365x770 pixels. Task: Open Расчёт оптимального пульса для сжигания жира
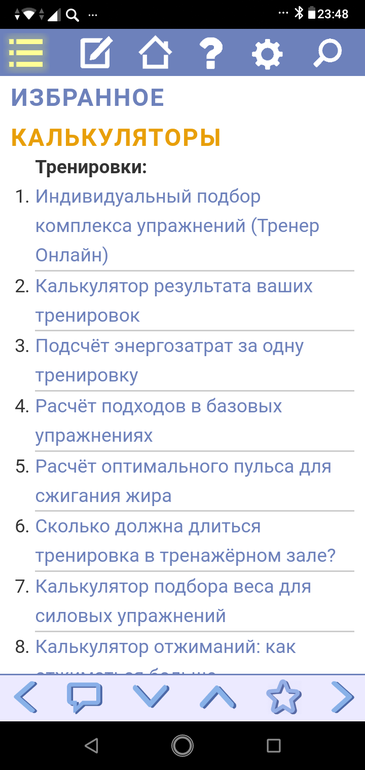click(183, 481)
